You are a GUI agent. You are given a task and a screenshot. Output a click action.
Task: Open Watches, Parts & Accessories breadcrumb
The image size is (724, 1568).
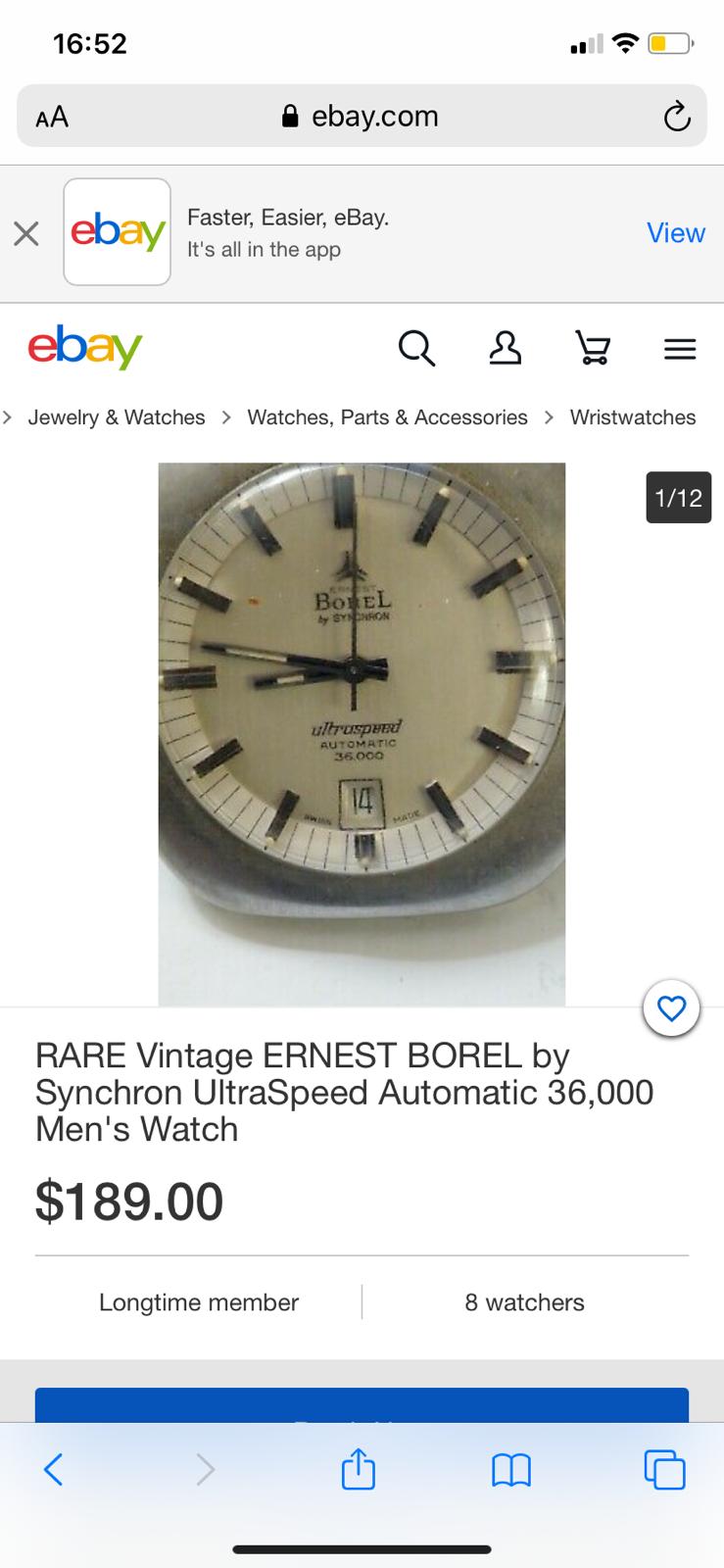tap(387, 417)
